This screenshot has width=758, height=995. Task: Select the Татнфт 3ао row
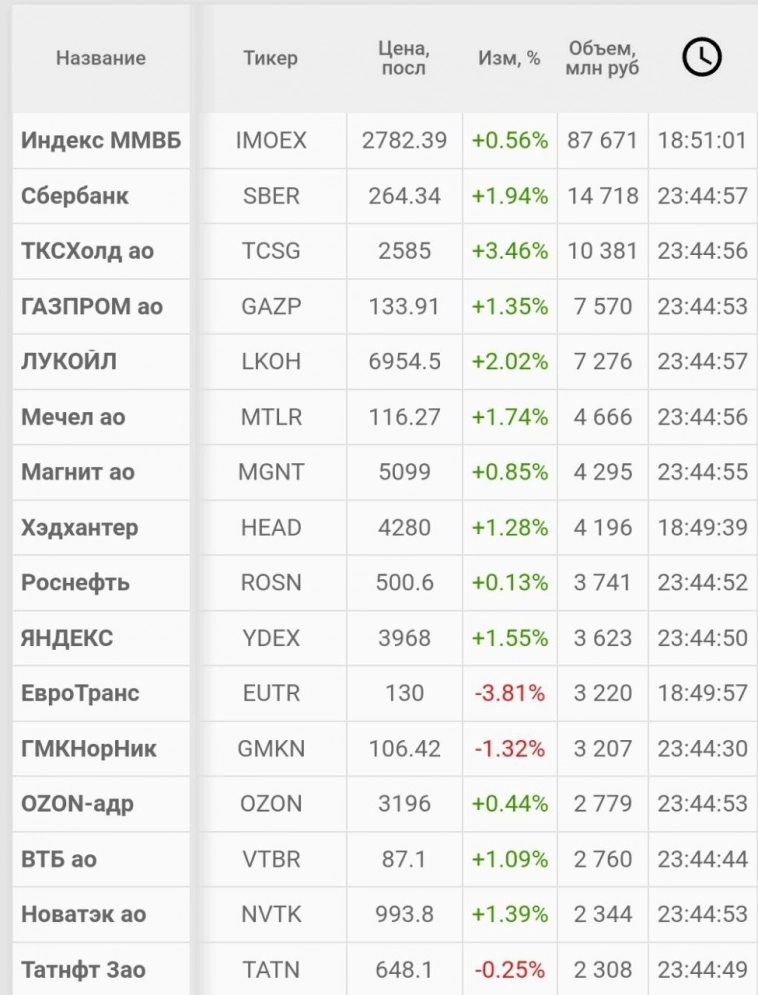point(83,969)
